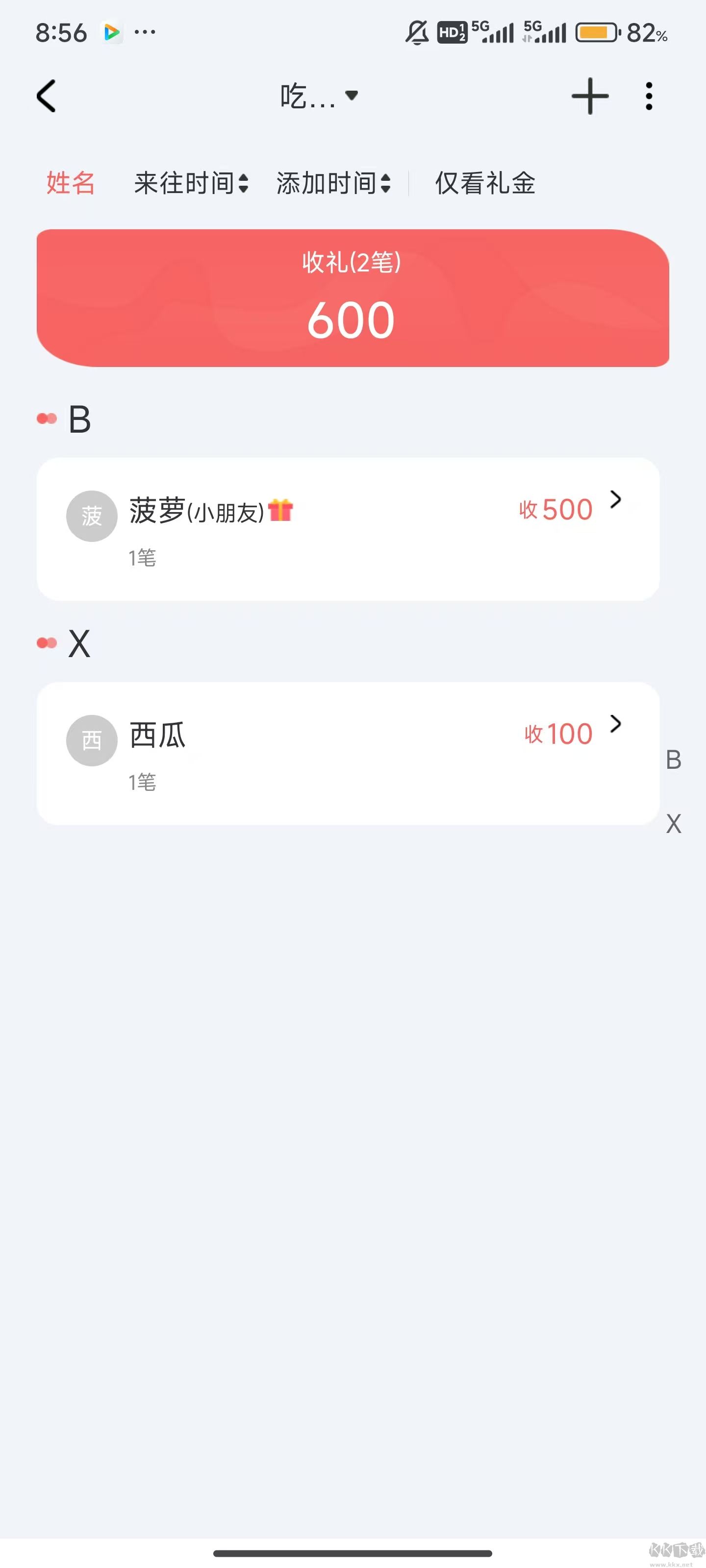Open the 收礼(2笔) 600 summary card

pyautogui.click(x=353, y=295)
